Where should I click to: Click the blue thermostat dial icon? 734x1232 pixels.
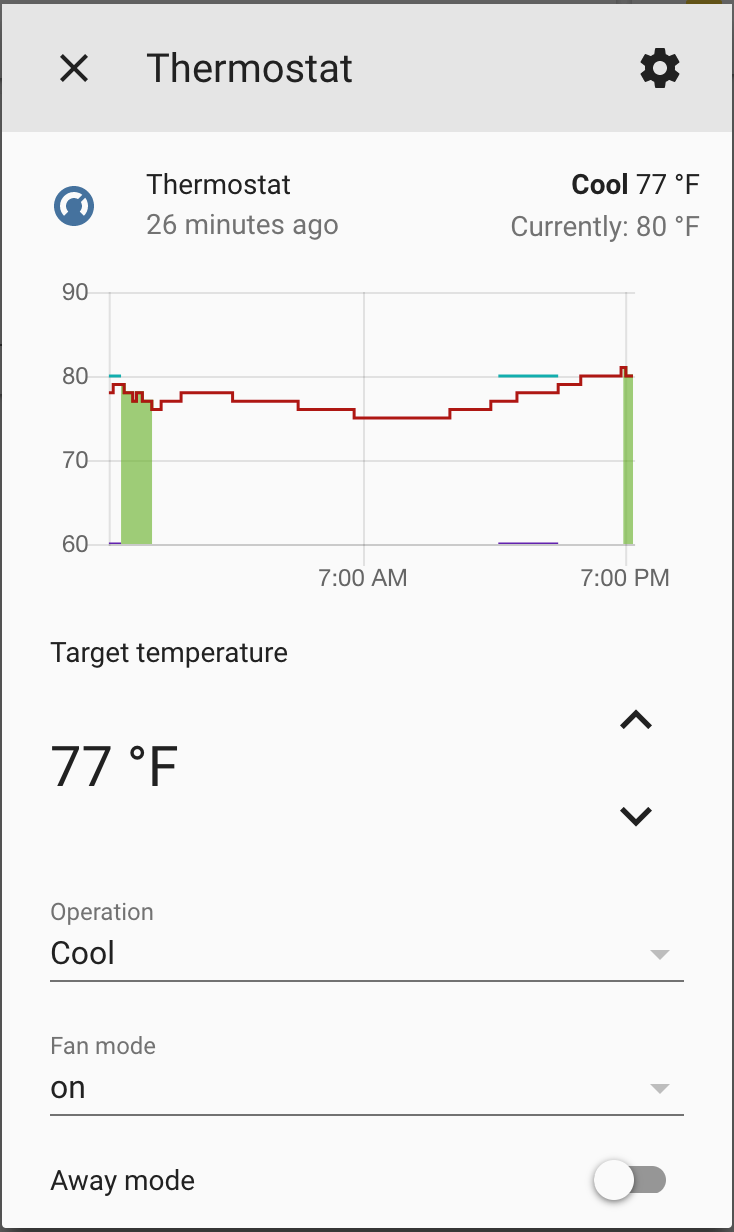tap(73, 204)
